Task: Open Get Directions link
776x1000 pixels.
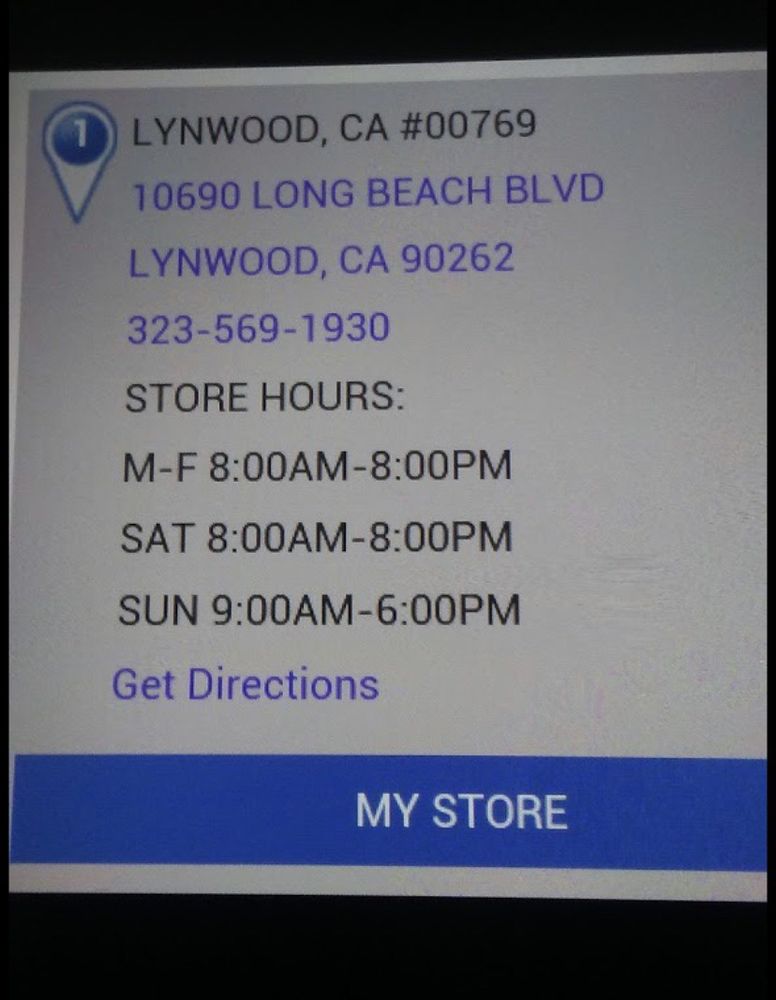Action: pyautogui.click(x=245, y=685)
